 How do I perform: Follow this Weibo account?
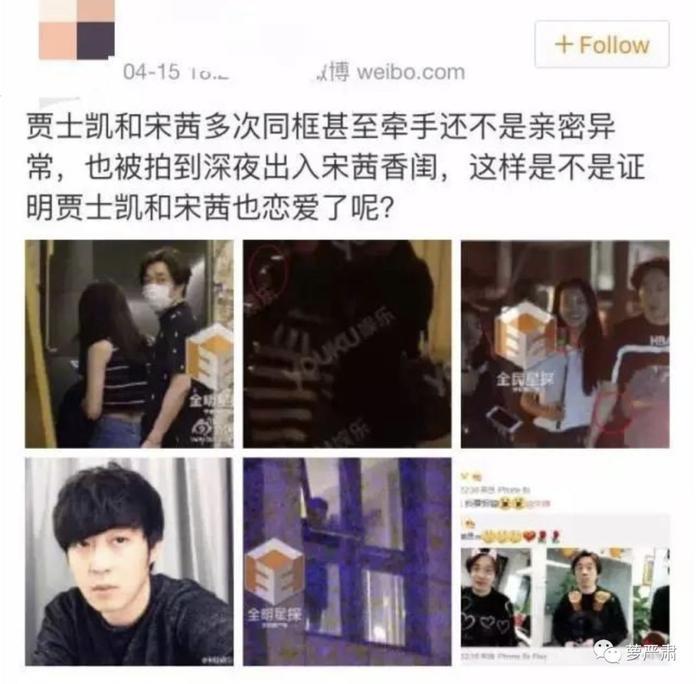(601, 45)
